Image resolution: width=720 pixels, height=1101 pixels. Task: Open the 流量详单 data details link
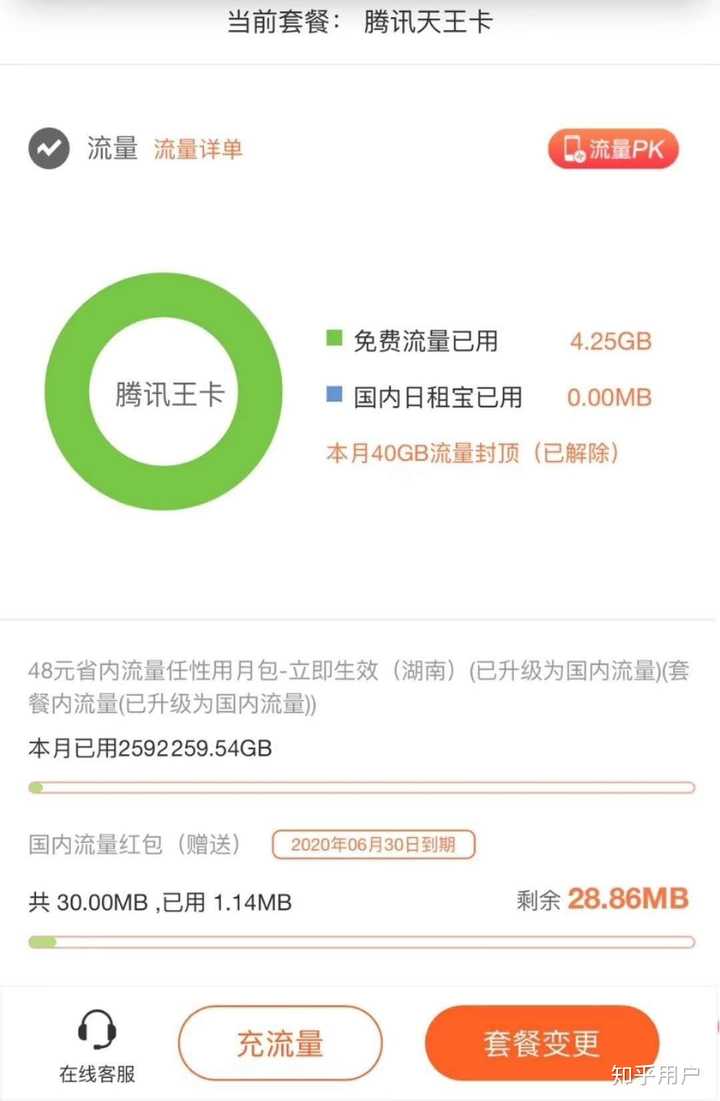(x=198, y=150)
